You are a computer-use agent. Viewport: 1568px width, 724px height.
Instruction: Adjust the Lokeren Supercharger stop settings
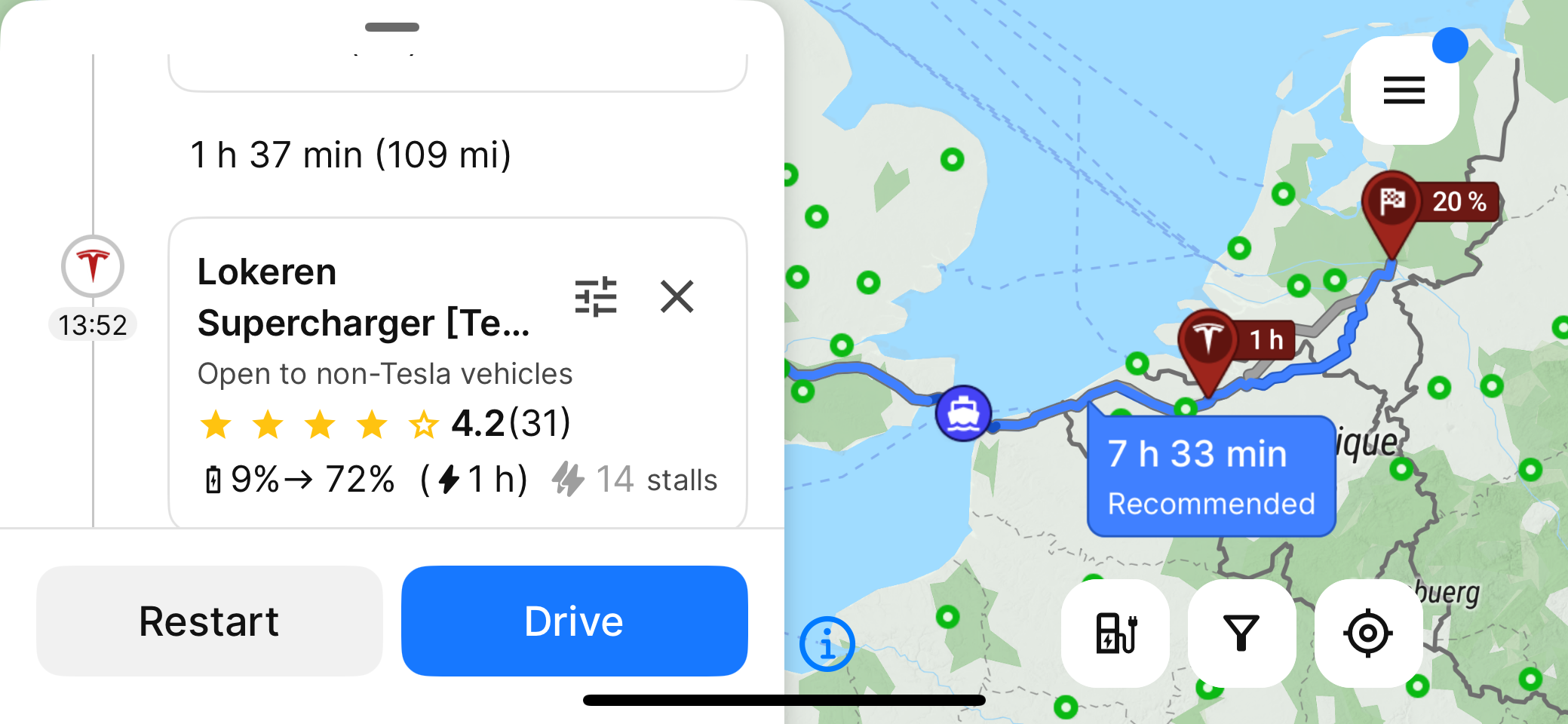pos(596,297)
